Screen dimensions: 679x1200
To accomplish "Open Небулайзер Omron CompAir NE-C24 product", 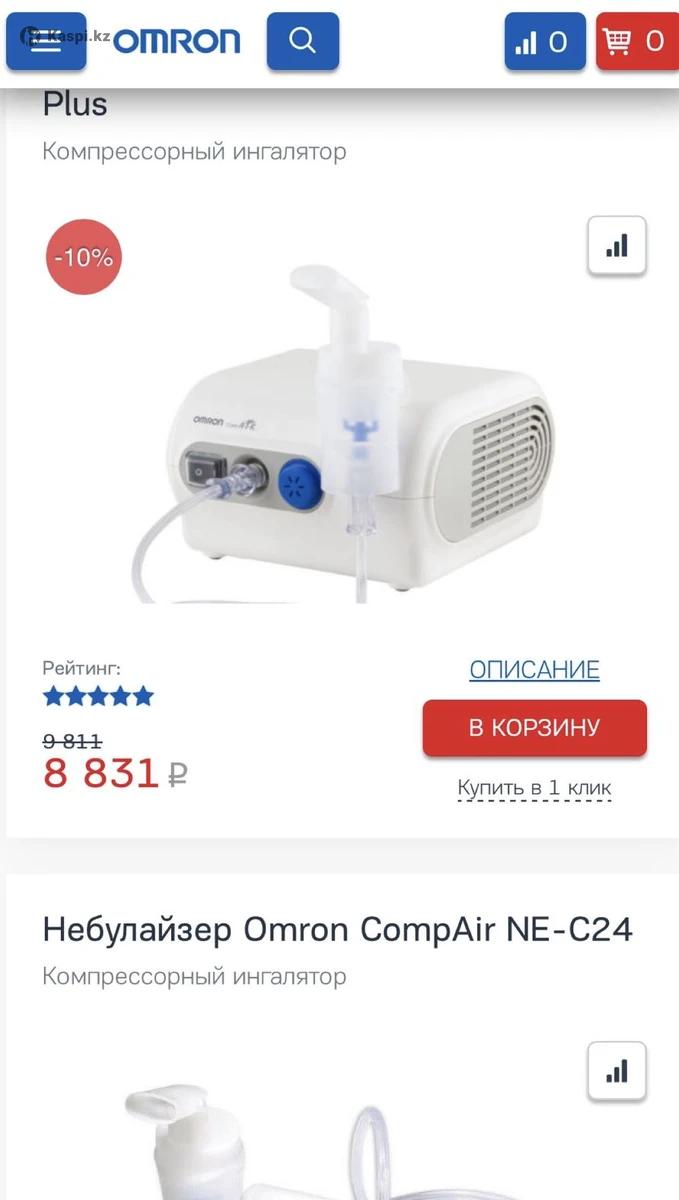I will click(337, 930).
